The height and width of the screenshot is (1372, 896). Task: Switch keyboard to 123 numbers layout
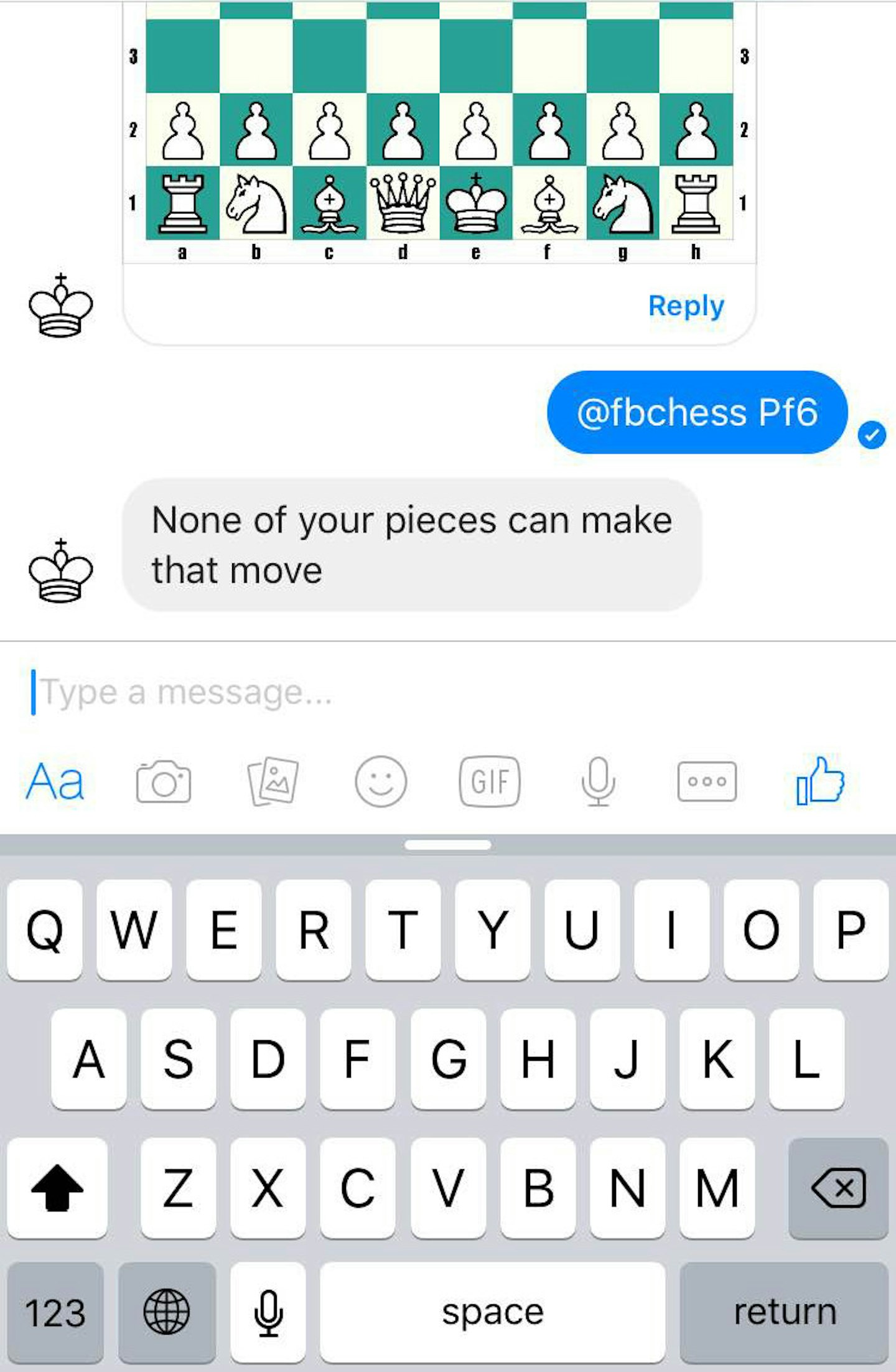click(x=55, y=1312)
